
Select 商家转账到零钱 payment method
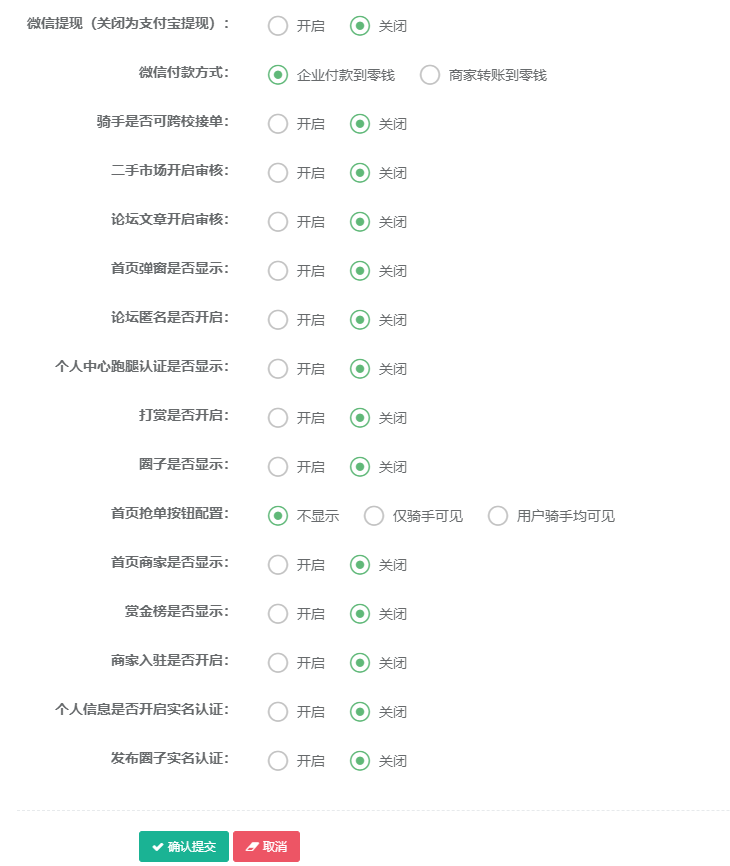[x=430, y=75]
